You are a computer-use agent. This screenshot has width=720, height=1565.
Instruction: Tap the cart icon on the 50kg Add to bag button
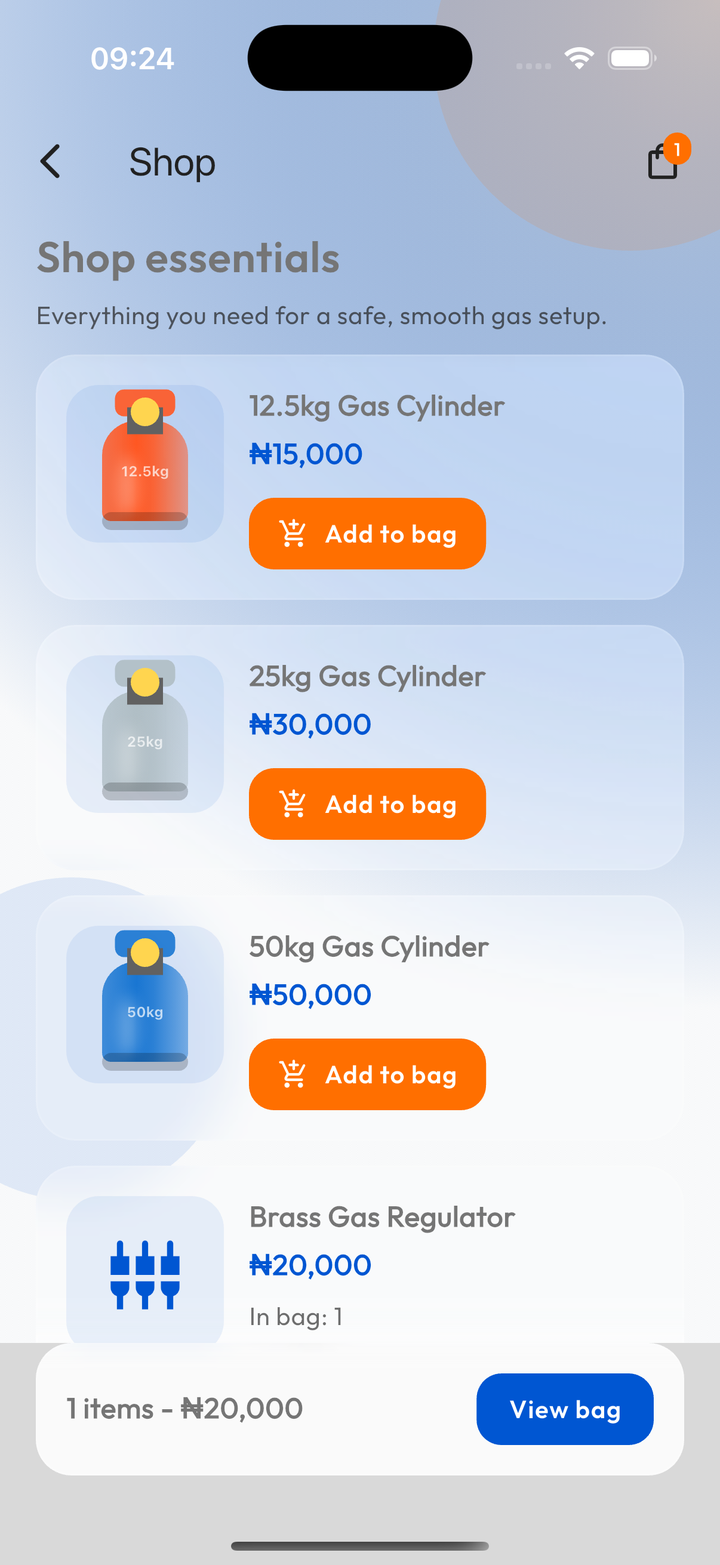coord(292,1074)
